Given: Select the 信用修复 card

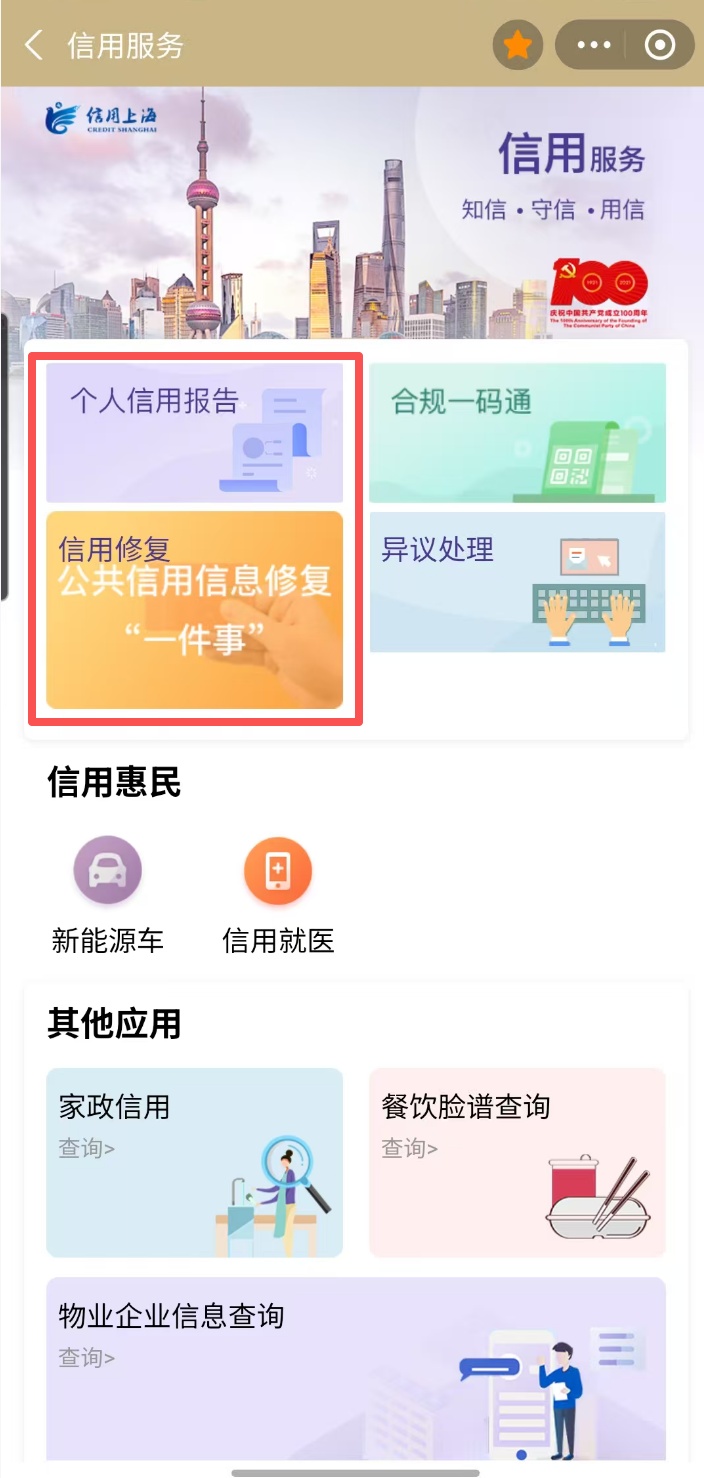Looking at the screenshot, I should click(x=194, y=610).
